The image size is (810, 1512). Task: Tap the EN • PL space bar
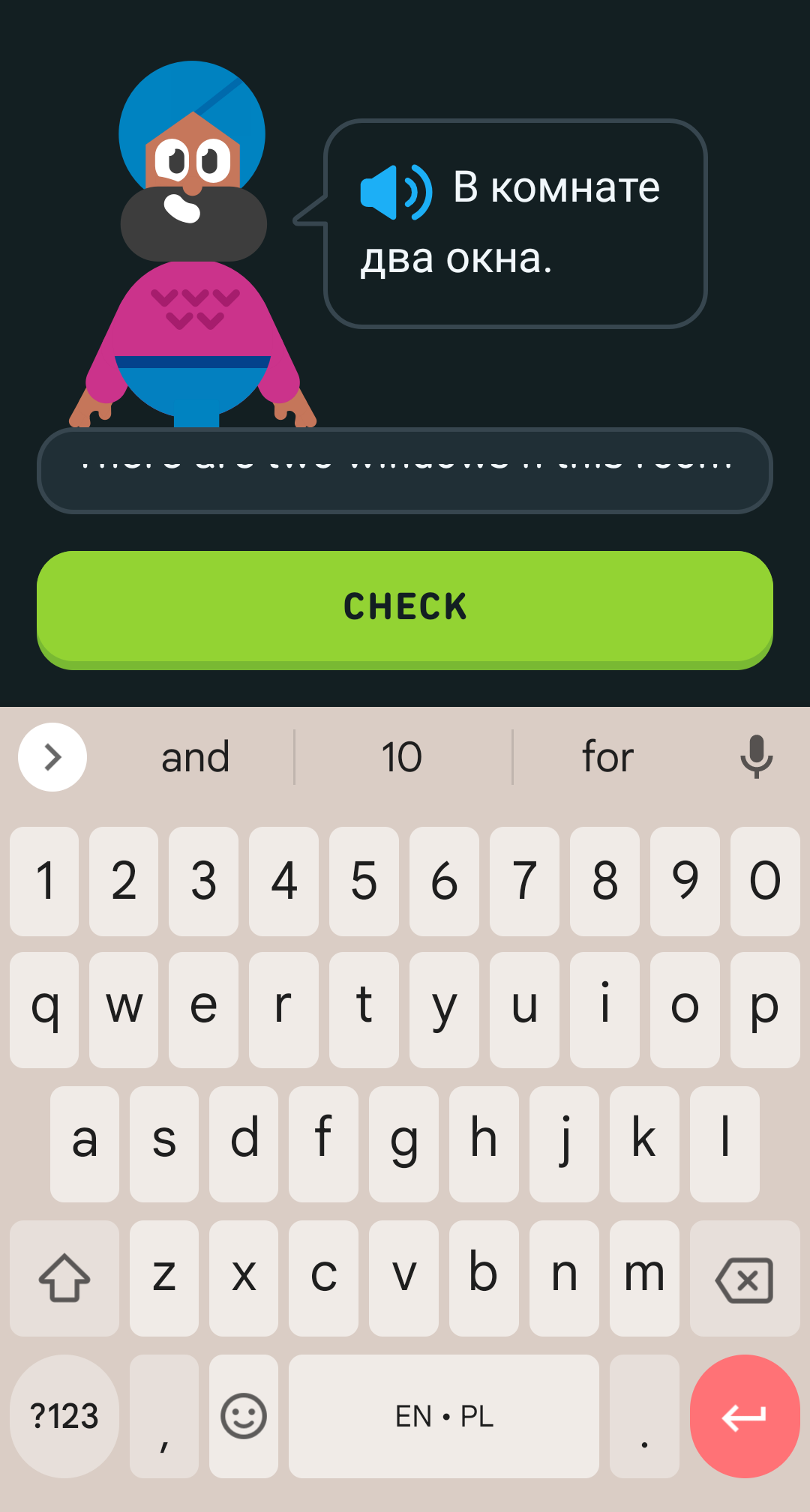click(444, 1416)
